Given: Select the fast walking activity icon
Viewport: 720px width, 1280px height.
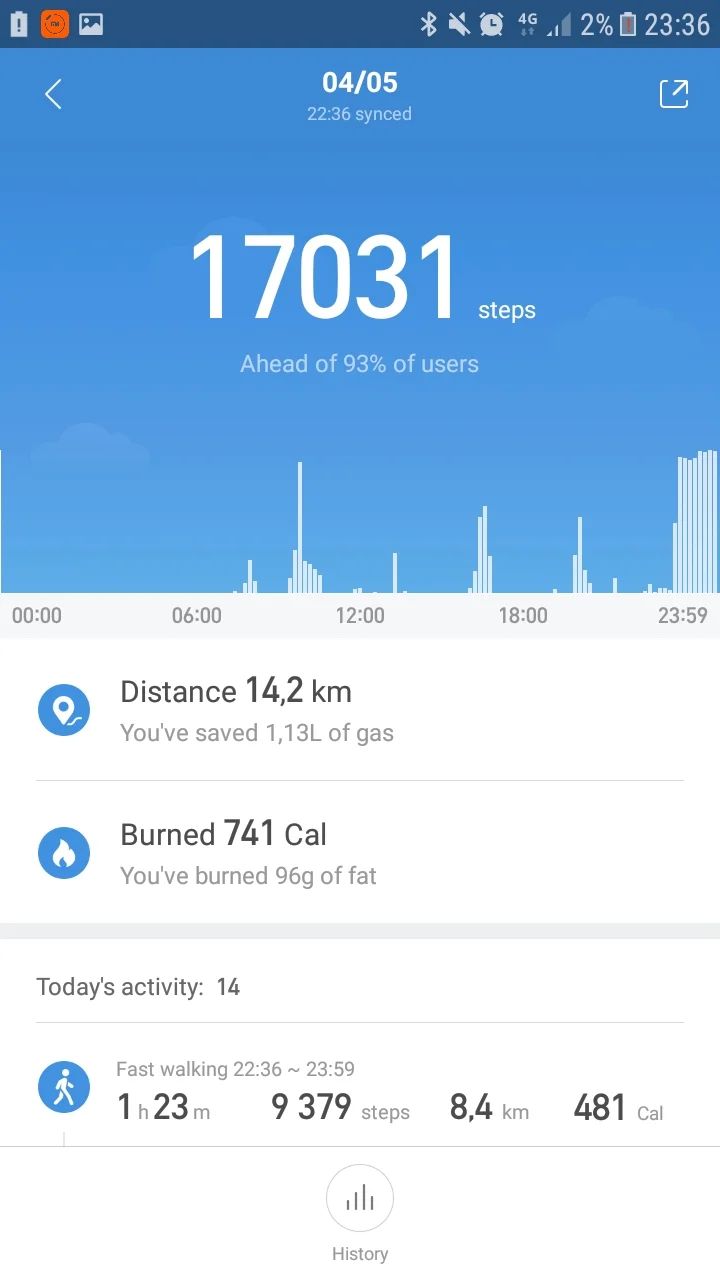Looking at the screenshot, I should (x=64, y=1086).
